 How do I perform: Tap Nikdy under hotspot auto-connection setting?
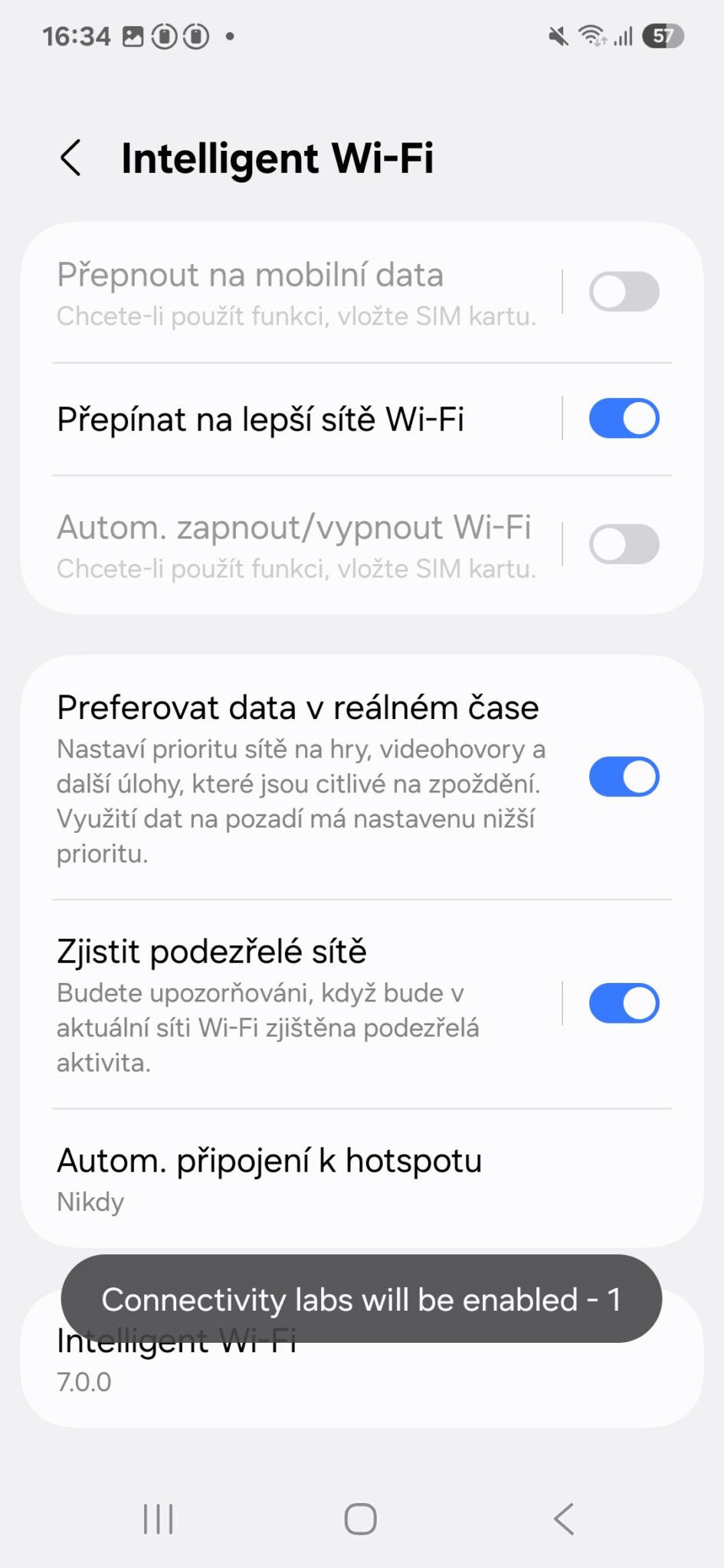[90, 1202]
